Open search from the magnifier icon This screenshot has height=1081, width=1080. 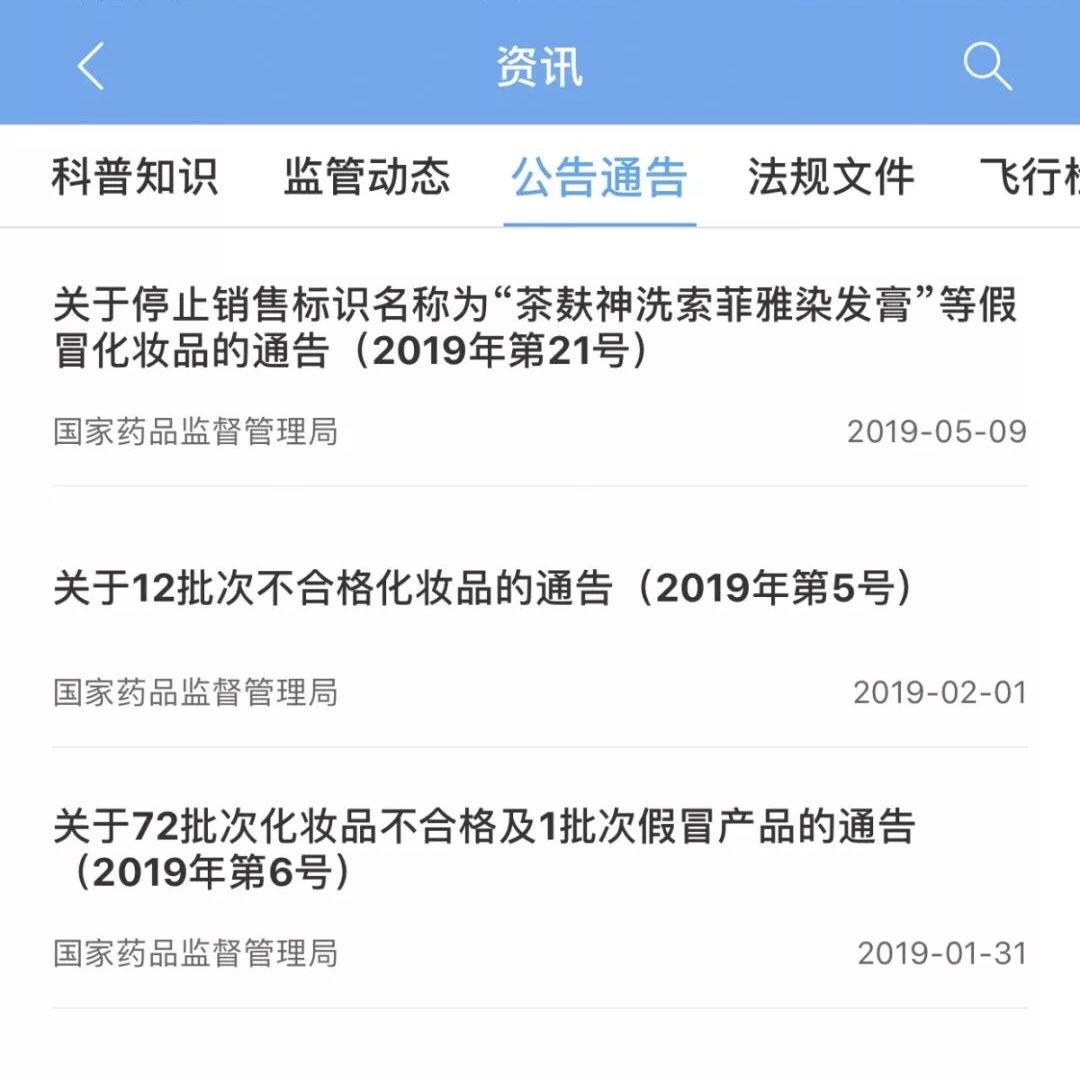(x=989, y=66)
